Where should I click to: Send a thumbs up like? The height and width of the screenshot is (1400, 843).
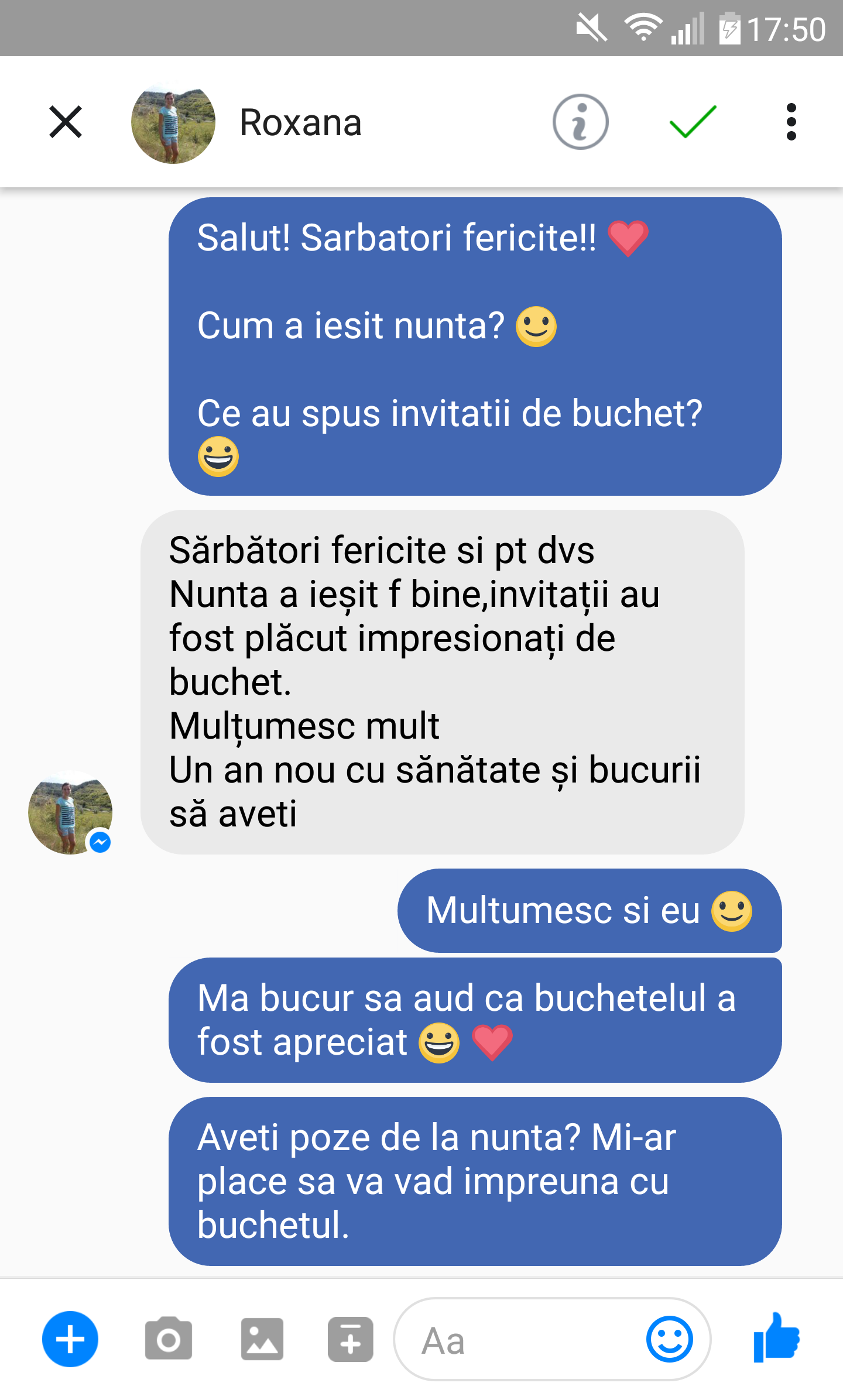point(777,1338)
